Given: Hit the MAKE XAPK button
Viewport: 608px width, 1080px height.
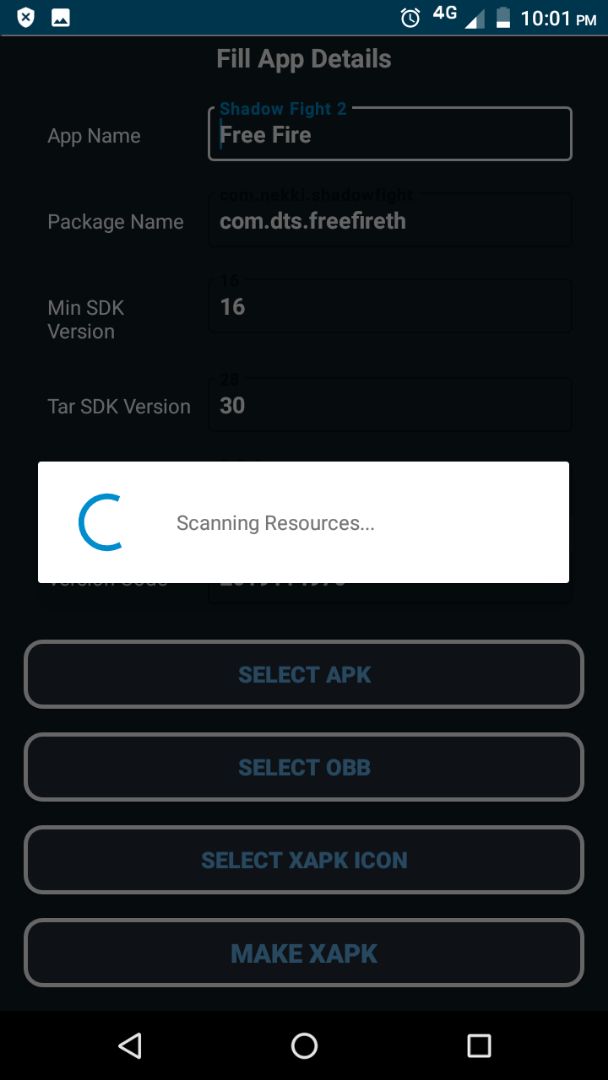Looking at the screenshot, I should pos(304,953).
